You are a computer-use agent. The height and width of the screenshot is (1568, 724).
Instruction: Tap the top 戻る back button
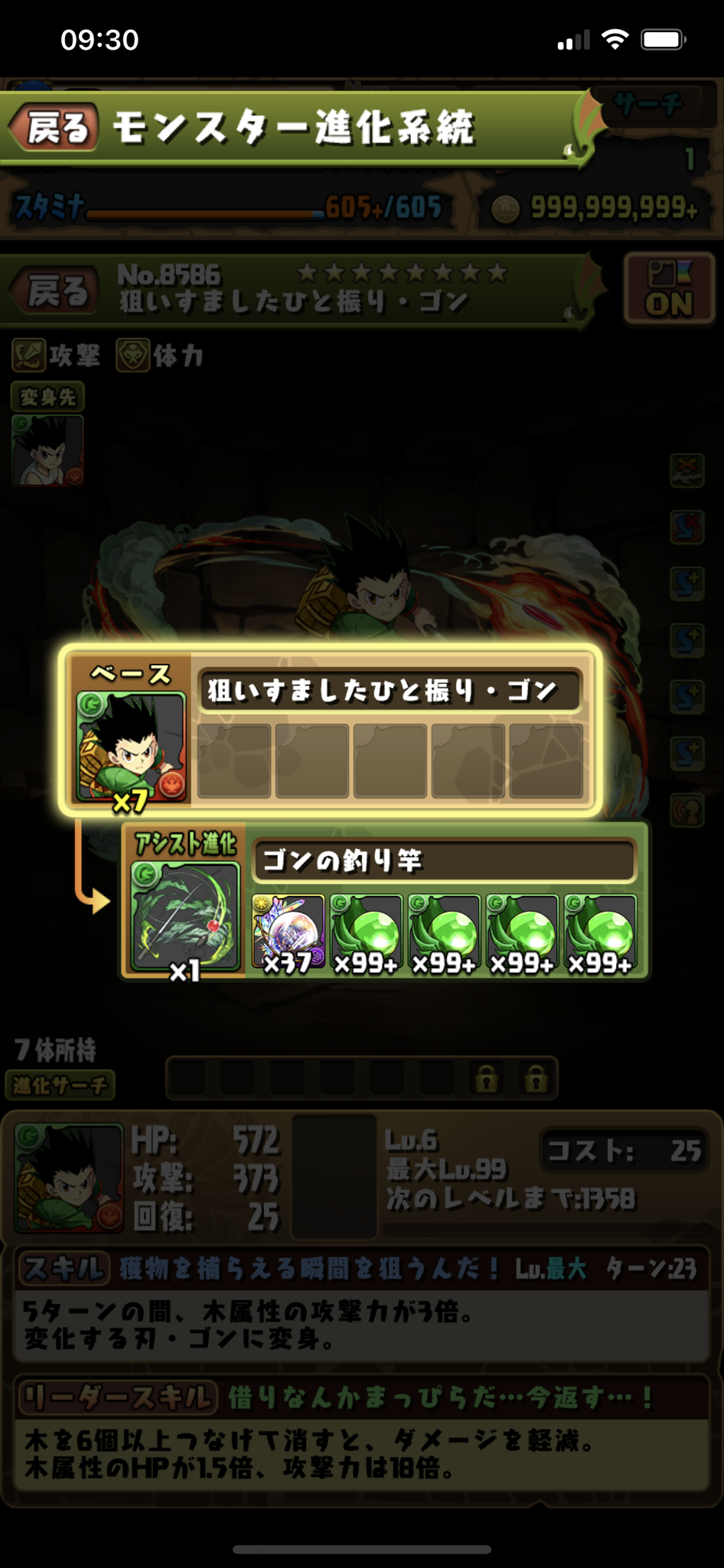click(55, 127)
